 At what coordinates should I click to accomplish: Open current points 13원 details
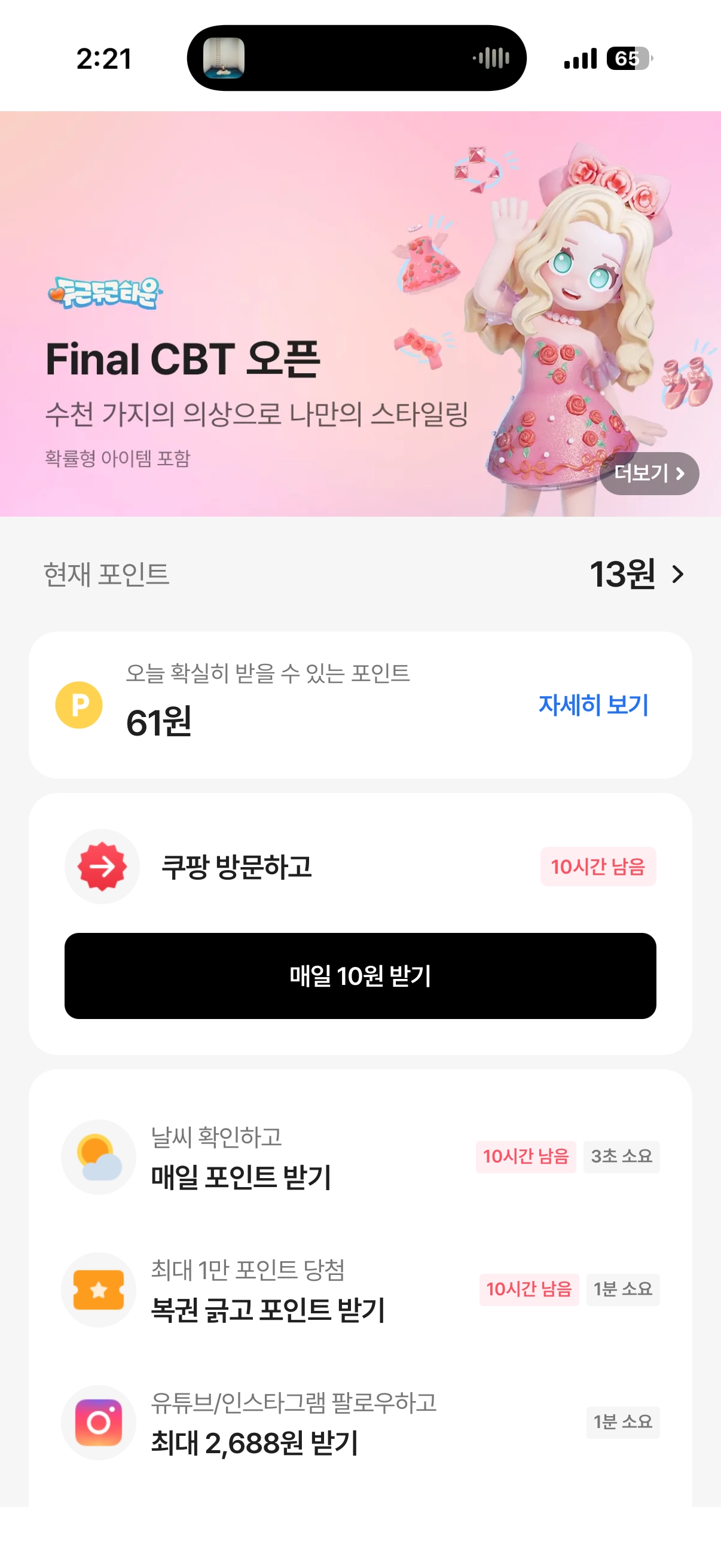pyautogui.click(x=636, y=574)
